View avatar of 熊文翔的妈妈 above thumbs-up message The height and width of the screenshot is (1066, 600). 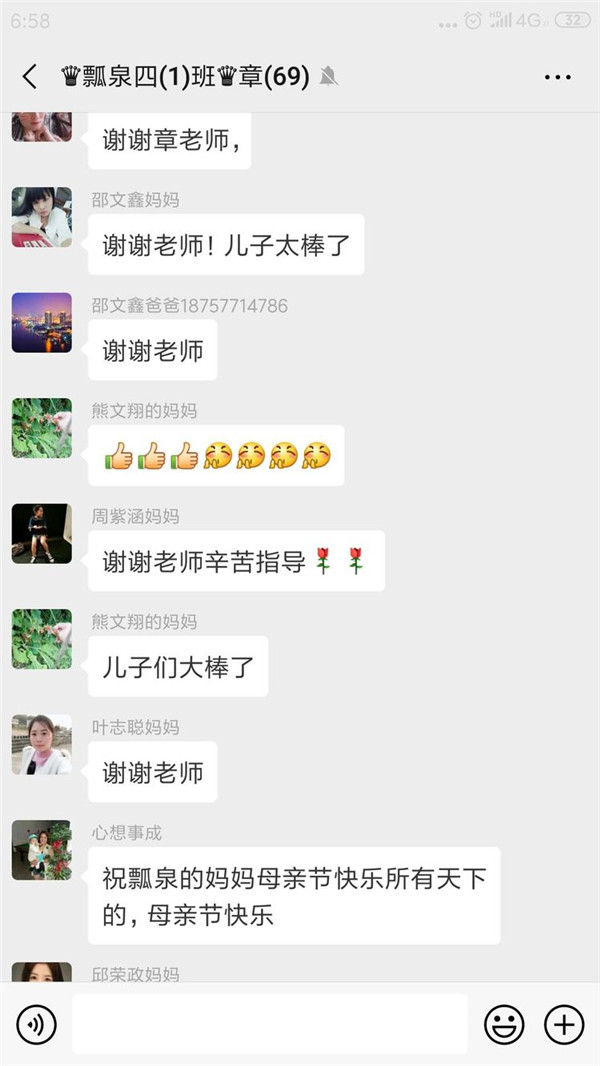pos(42,428)
